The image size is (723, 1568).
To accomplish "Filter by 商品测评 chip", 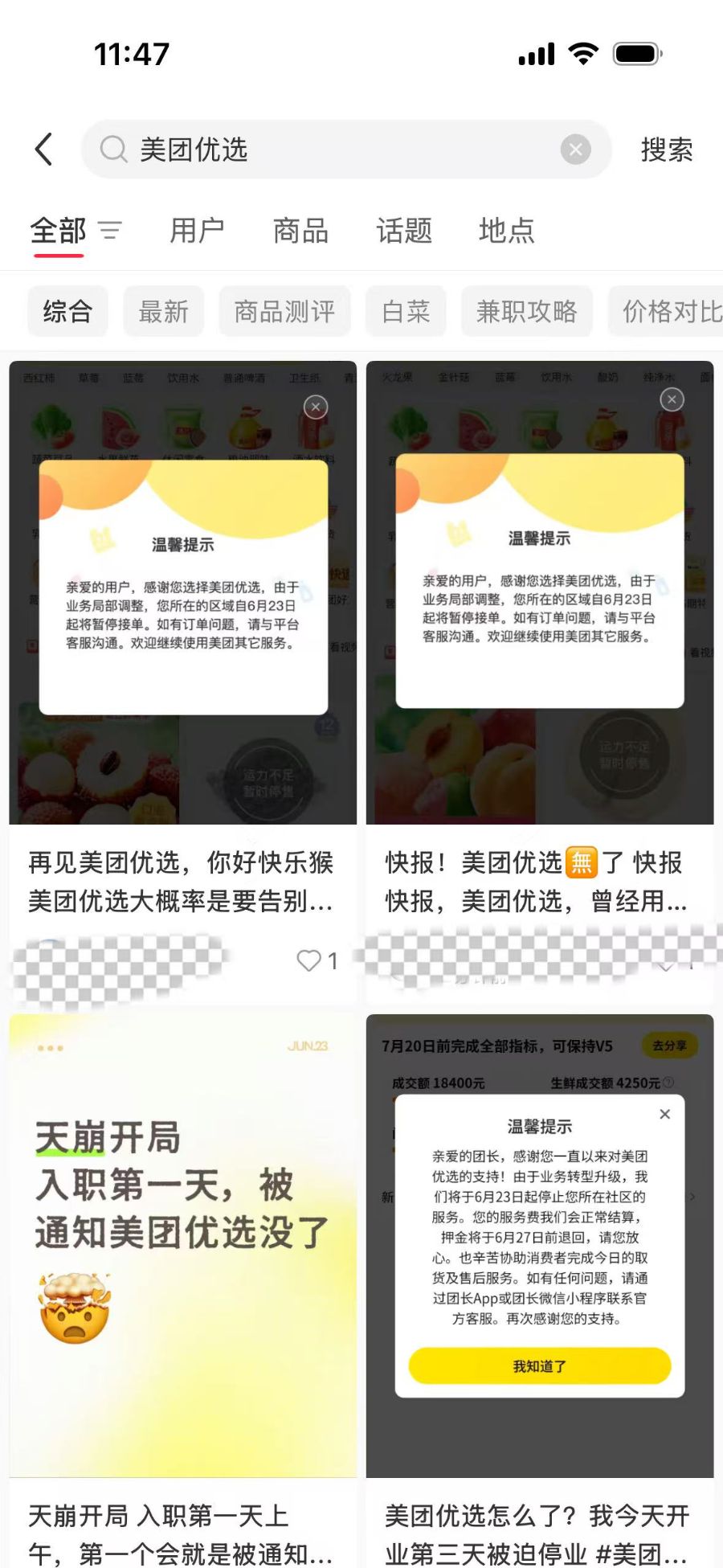I will pos(284,311).
